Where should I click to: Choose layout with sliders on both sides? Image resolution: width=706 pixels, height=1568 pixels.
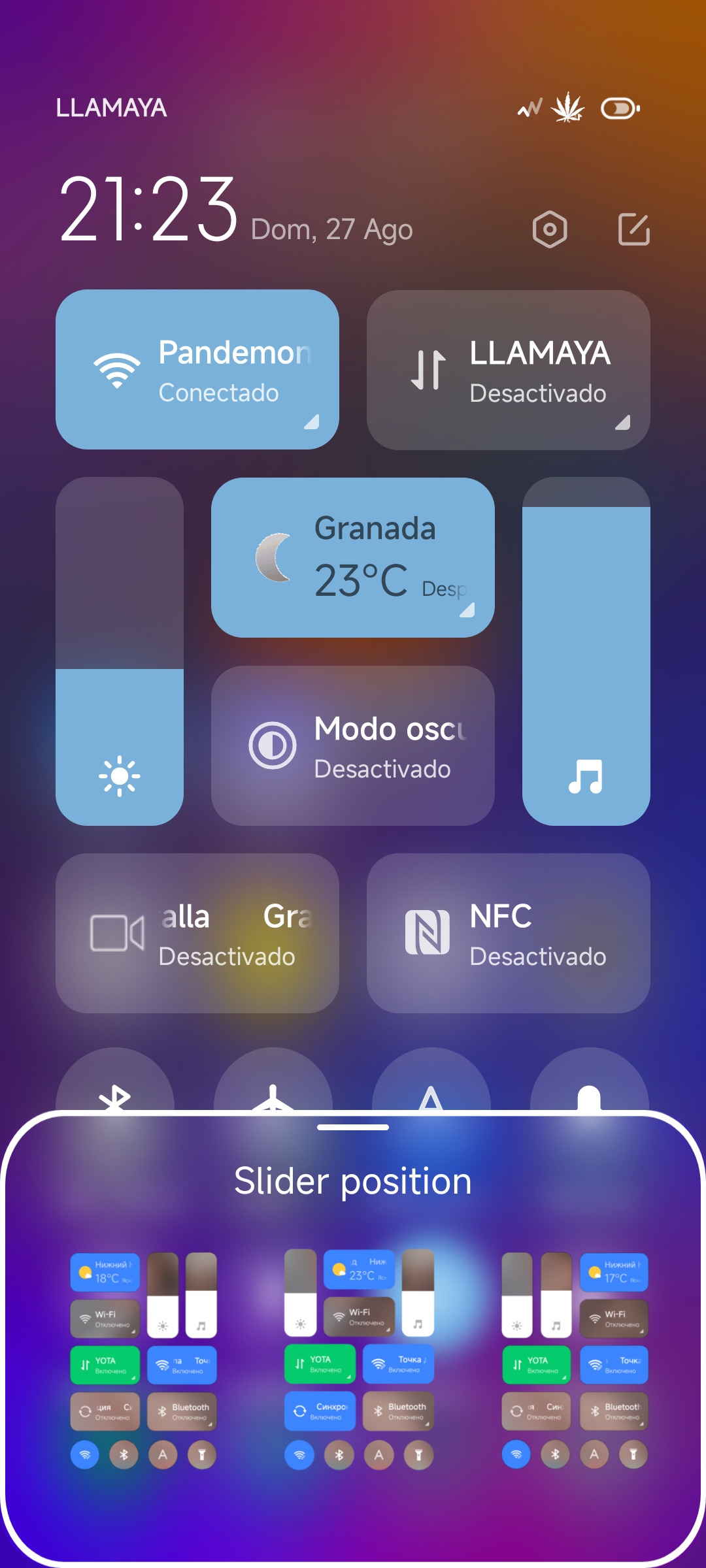click(359, 1359)
